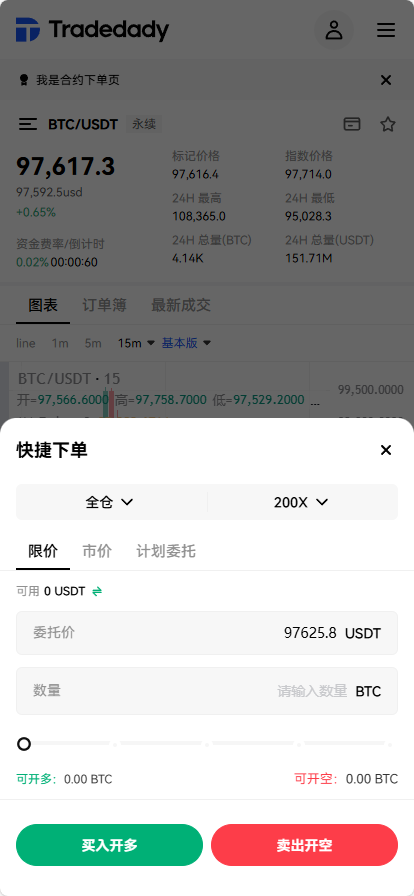Edit the 委托价 price field
Viewport: 414px width, 896px height.
[x=207, y=633]
